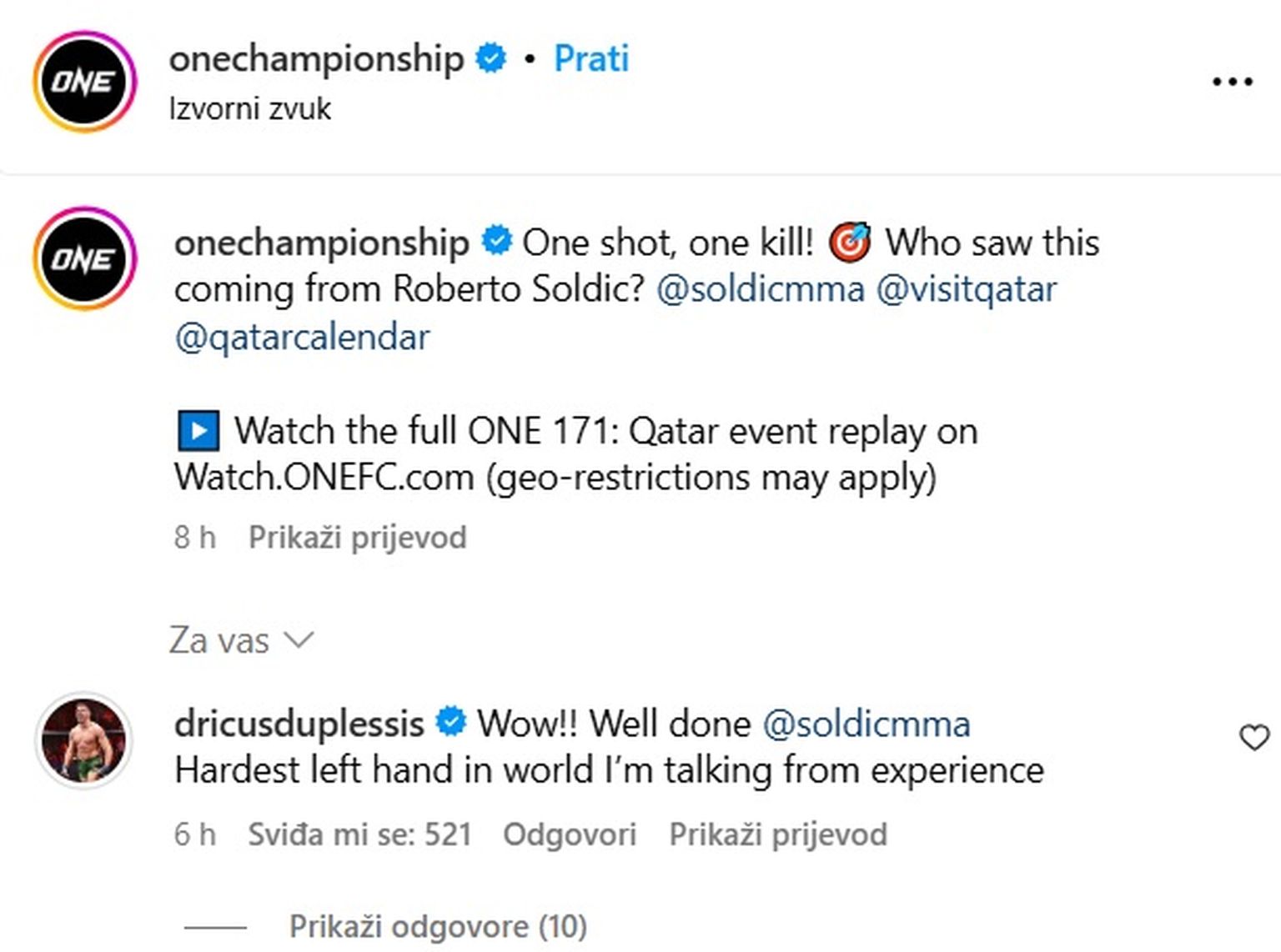Screen dimensions: 1281x952
Task: Open the @soldicmma mention in the caption
Action: [760, 289]
